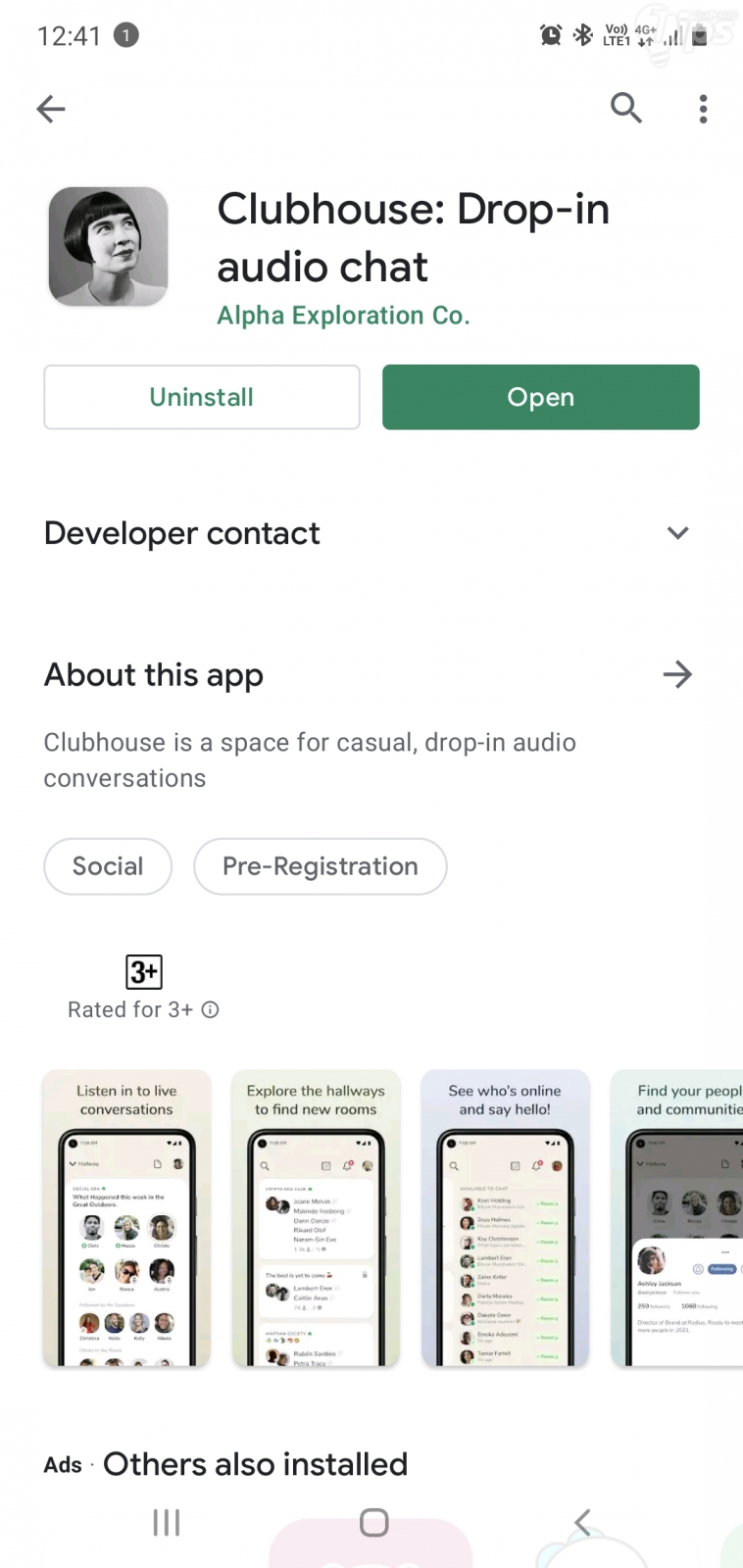The width and height of the screenshot is (743, 1568).
Task: Open the three-dot overflow menu
Action: [x=703, y=109]
